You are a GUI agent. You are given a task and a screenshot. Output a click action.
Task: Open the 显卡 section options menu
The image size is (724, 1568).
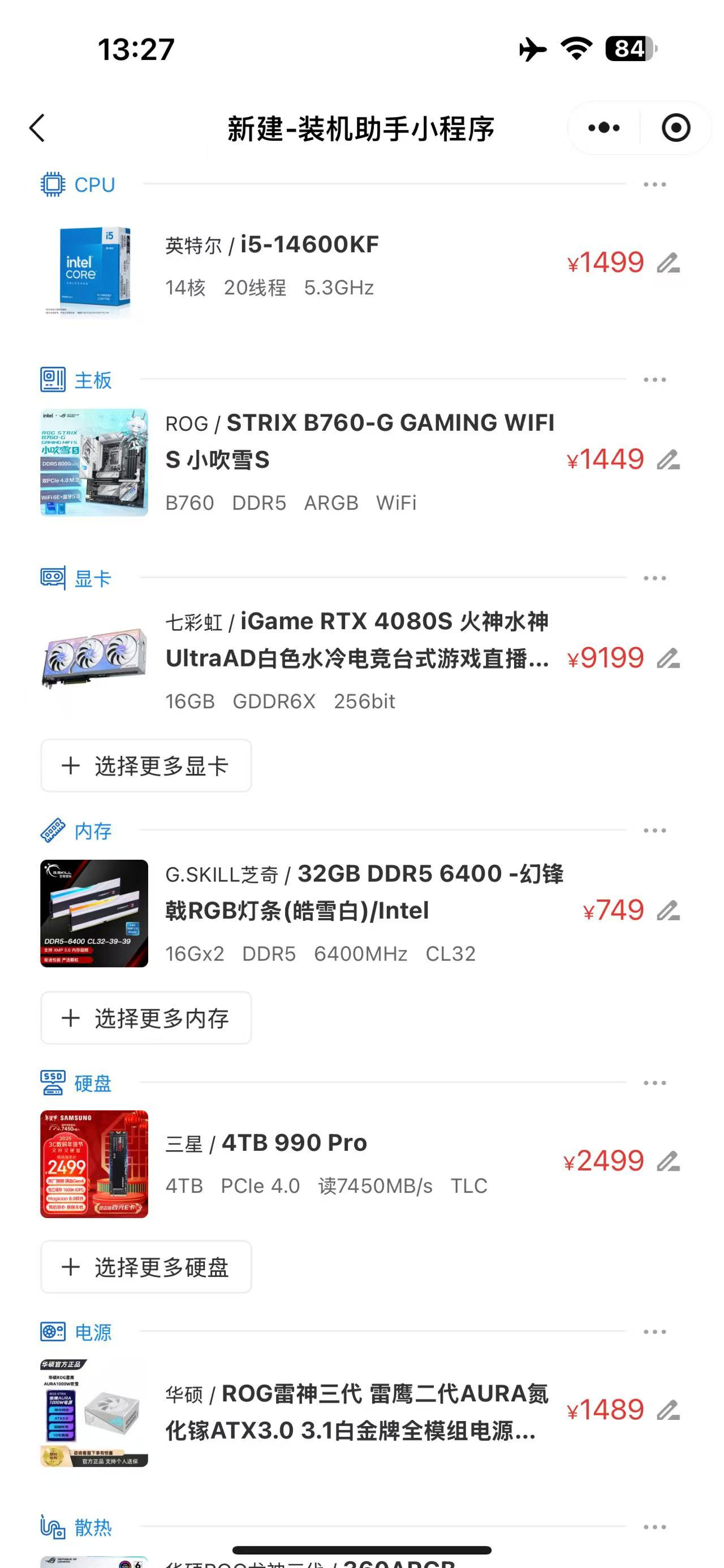[x=654, y=578]
